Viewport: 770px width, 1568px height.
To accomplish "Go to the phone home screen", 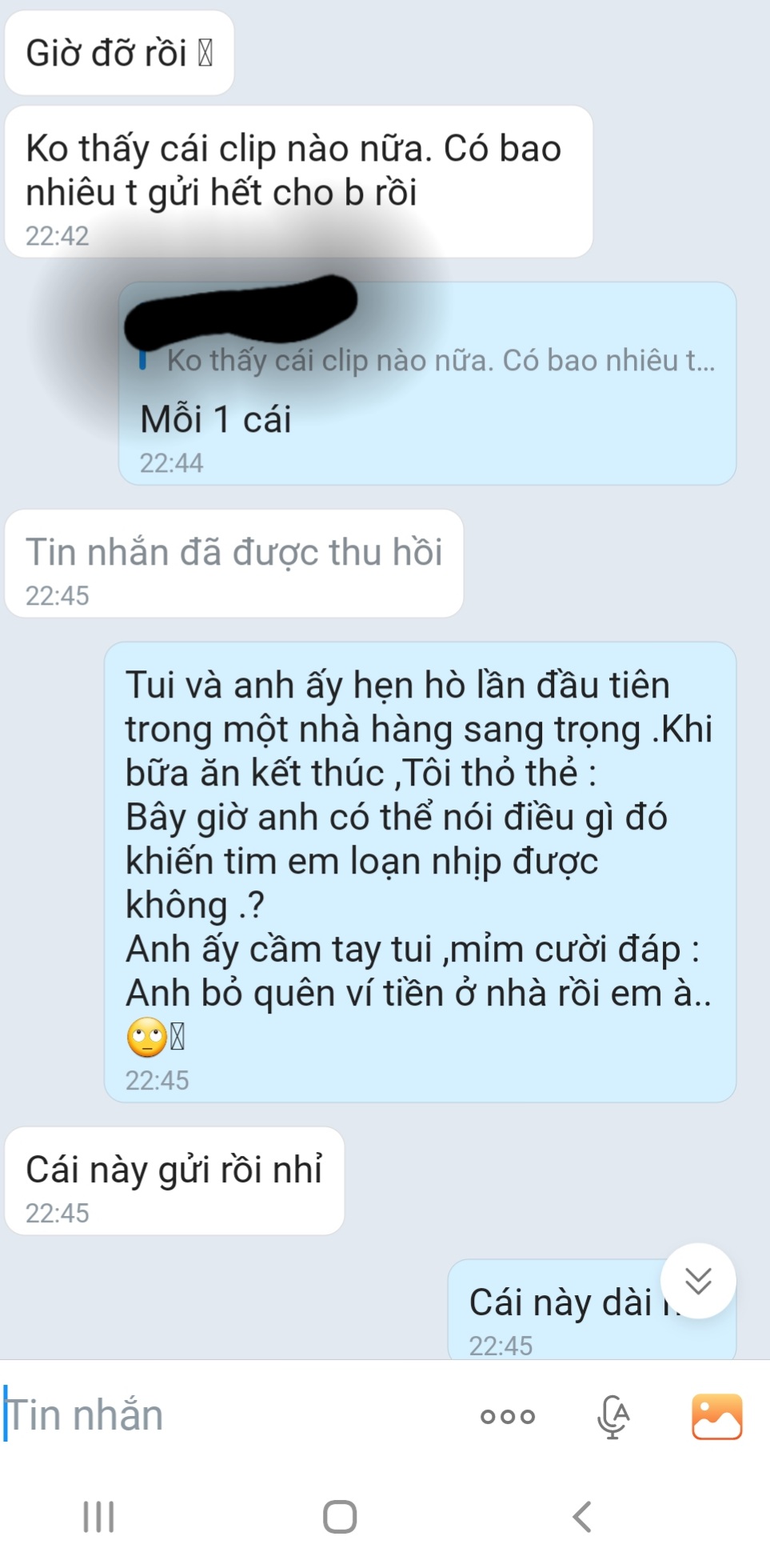I will [340, 1516].
